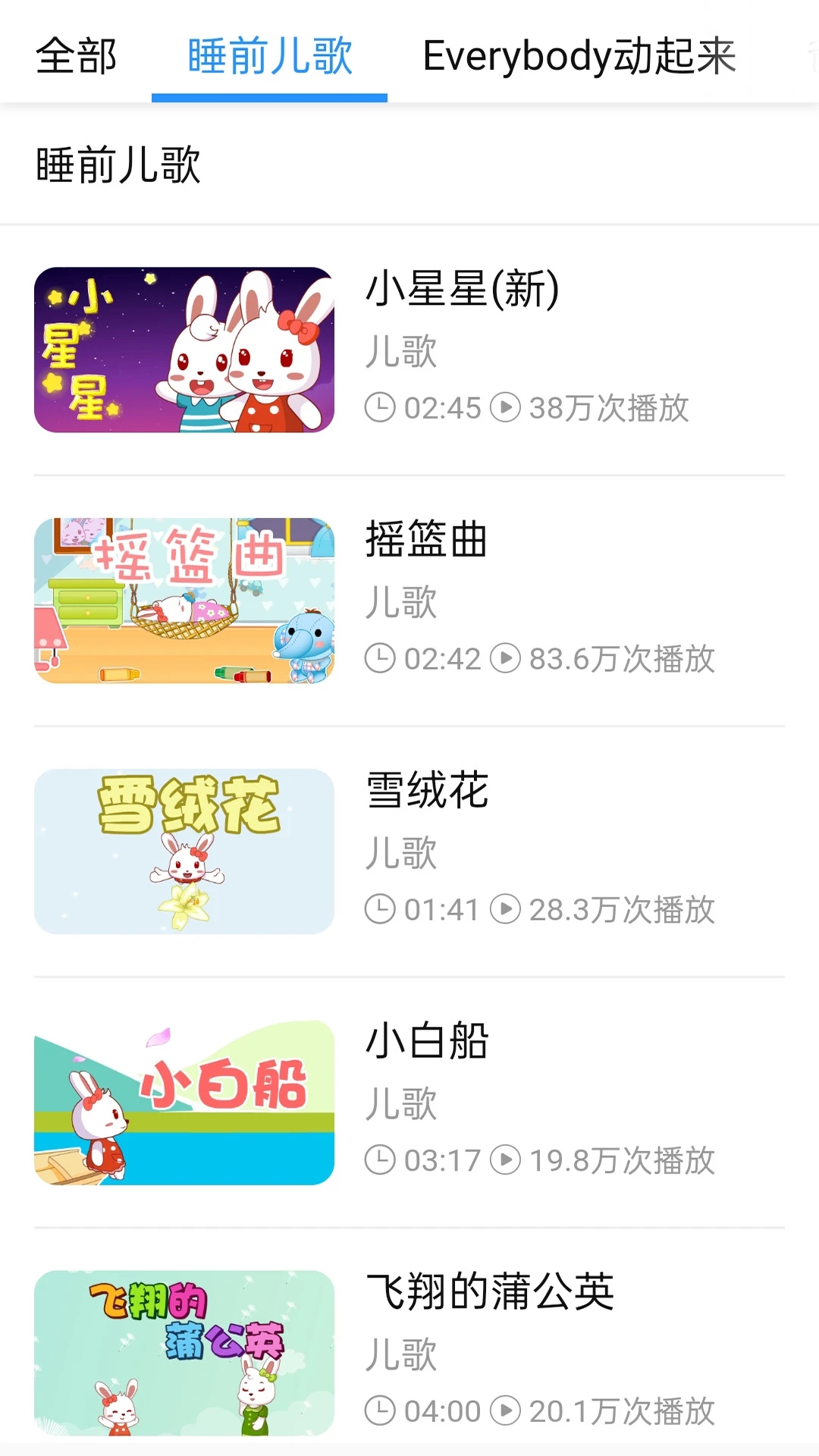The image size is (819, 1456).
Task: Click the clock icon next to 摇篮曲's duration
Action: pos(381,658)
